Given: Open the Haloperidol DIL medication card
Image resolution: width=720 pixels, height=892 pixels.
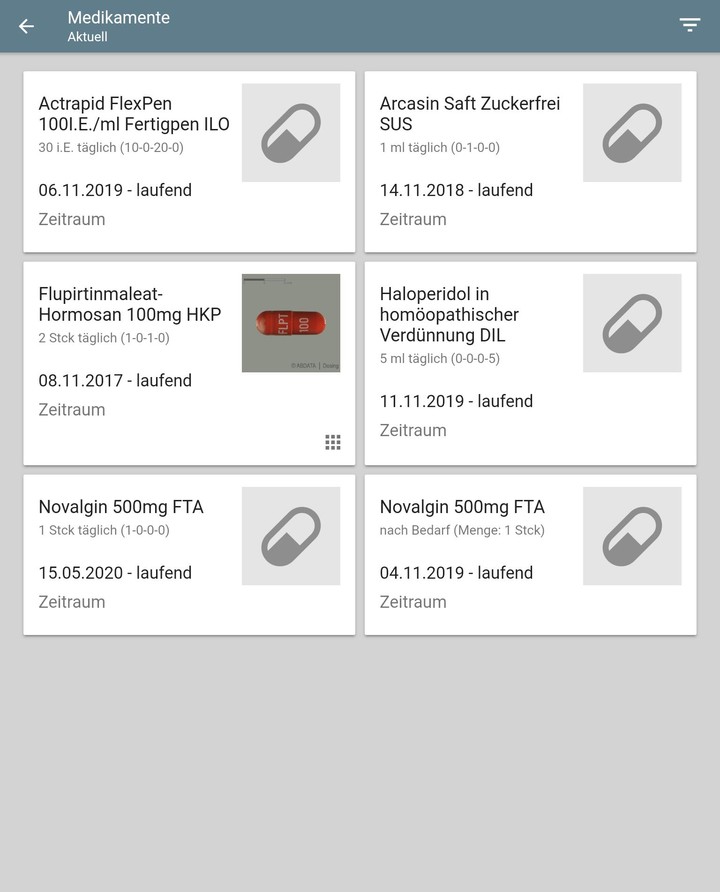Looking at the screenshot, I should [x=530, y=362].
